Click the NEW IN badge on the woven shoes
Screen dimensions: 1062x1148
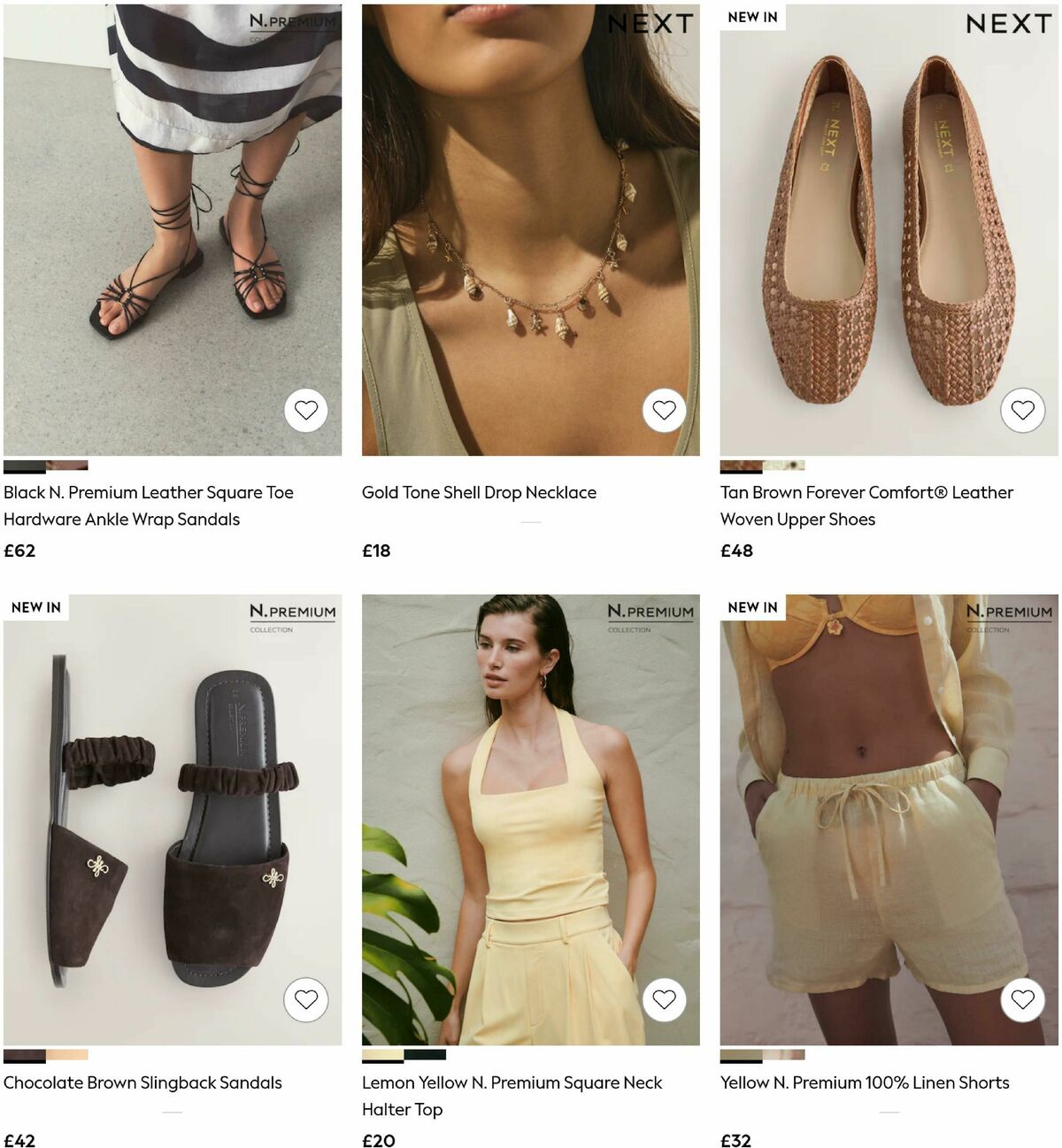click(751, 16)
